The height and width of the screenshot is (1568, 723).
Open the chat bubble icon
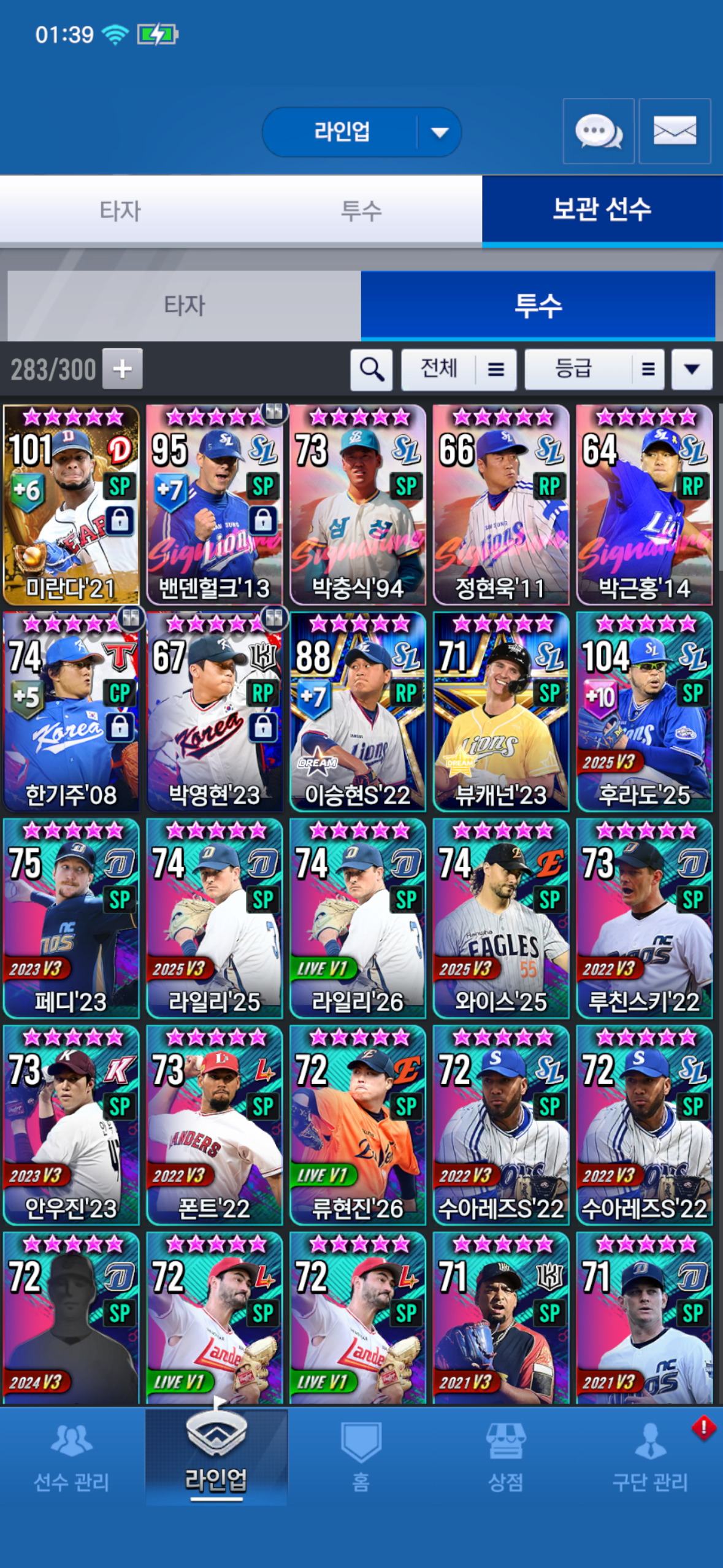[x=598, y=131]
